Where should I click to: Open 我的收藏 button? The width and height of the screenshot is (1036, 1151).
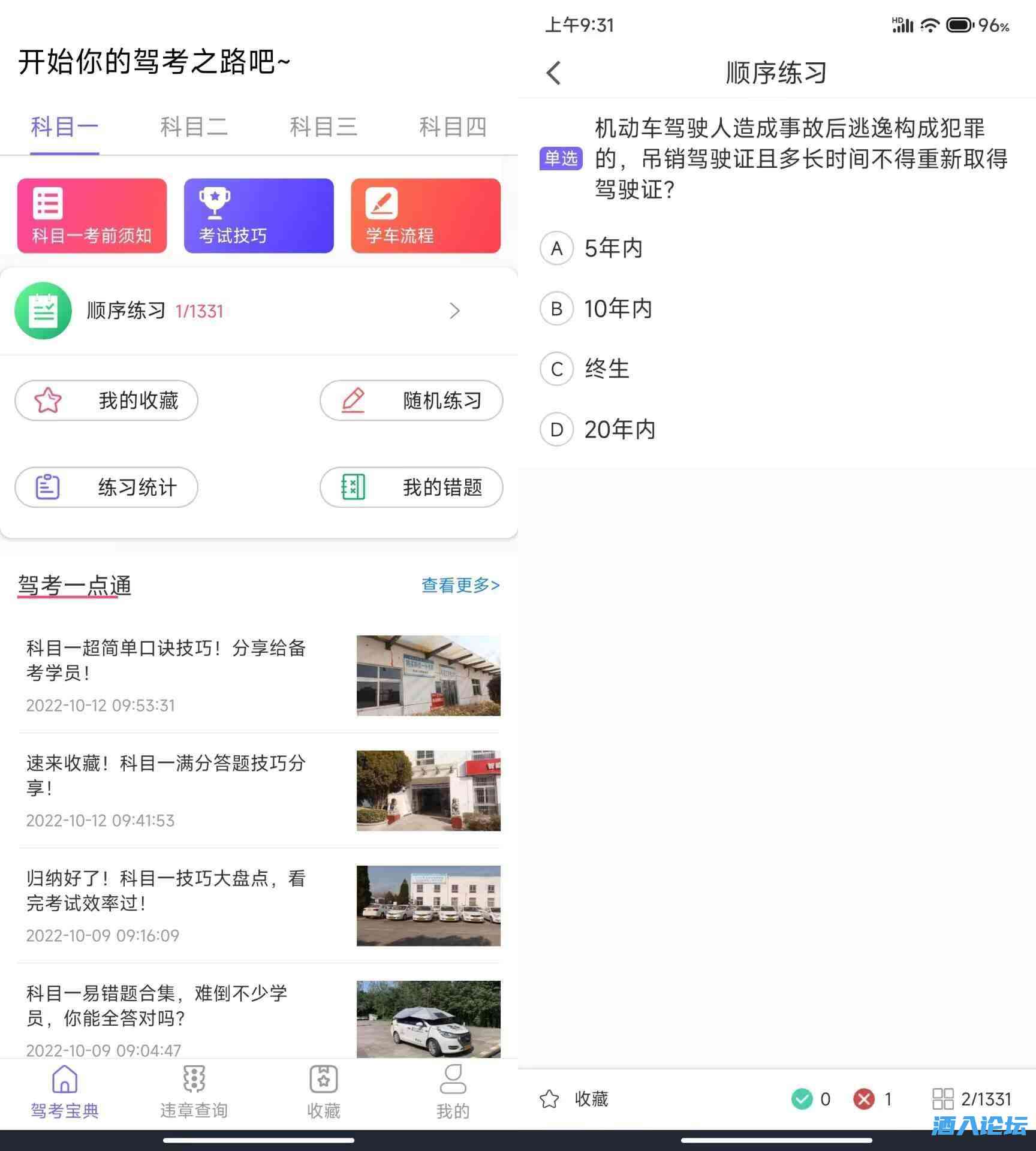[106, 400]
